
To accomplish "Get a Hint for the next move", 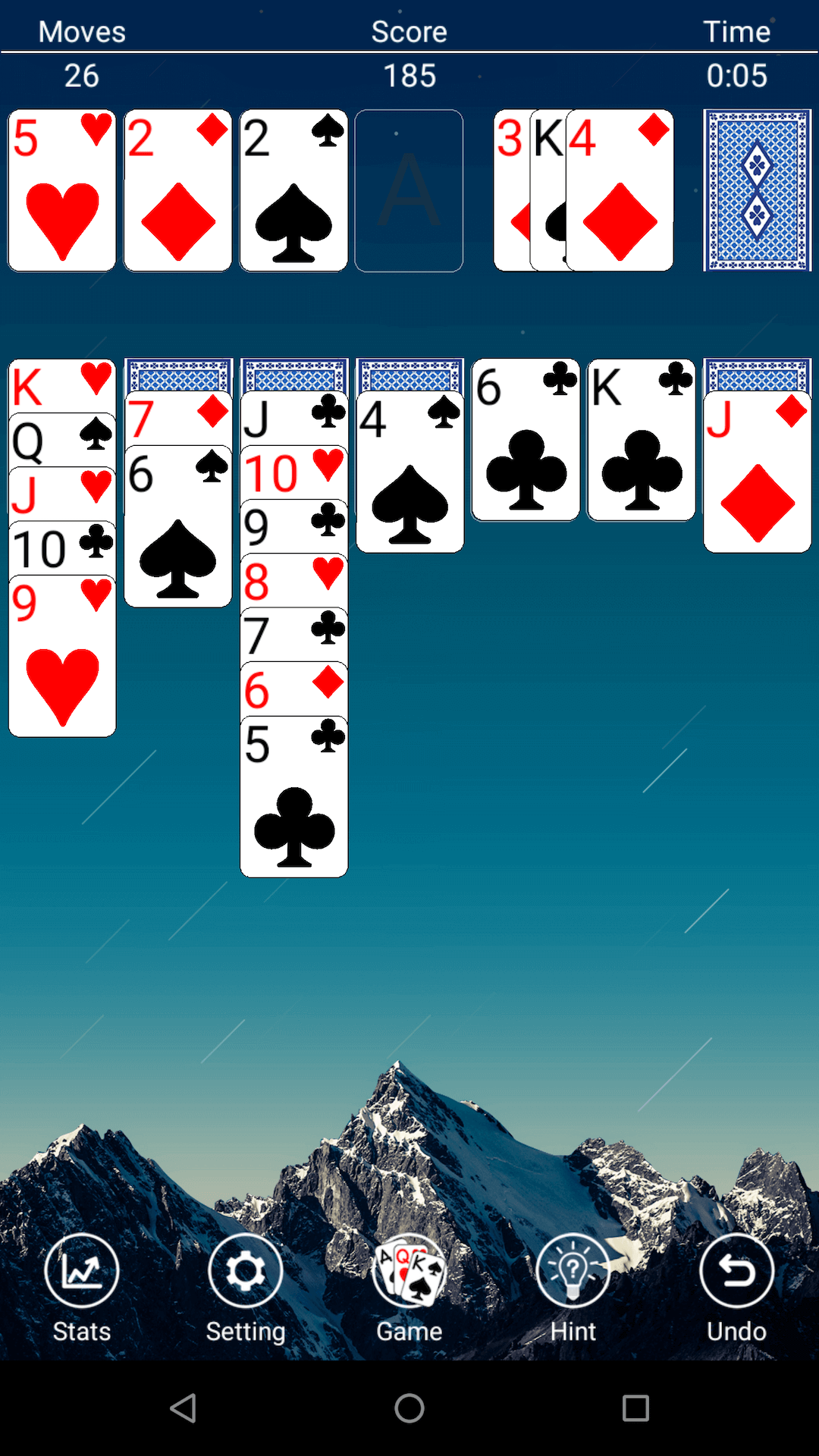I will coord(573,1286).
